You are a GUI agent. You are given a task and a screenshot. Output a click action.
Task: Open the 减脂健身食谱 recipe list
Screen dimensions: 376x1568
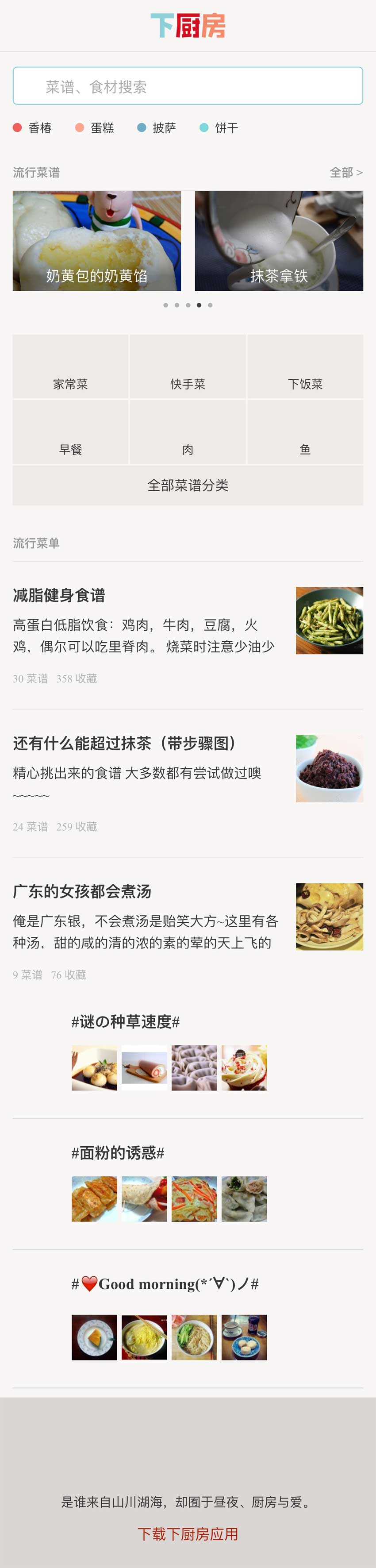[x=59, y=595]
